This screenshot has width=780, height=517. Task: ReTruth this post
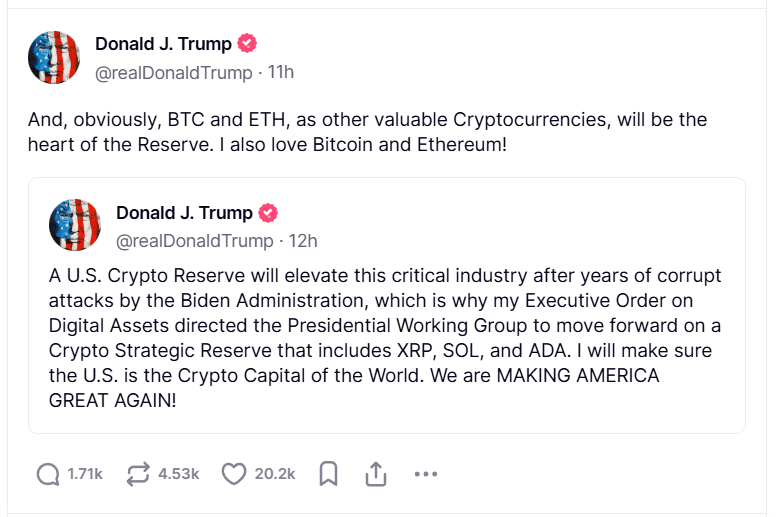tap(139, 474)
